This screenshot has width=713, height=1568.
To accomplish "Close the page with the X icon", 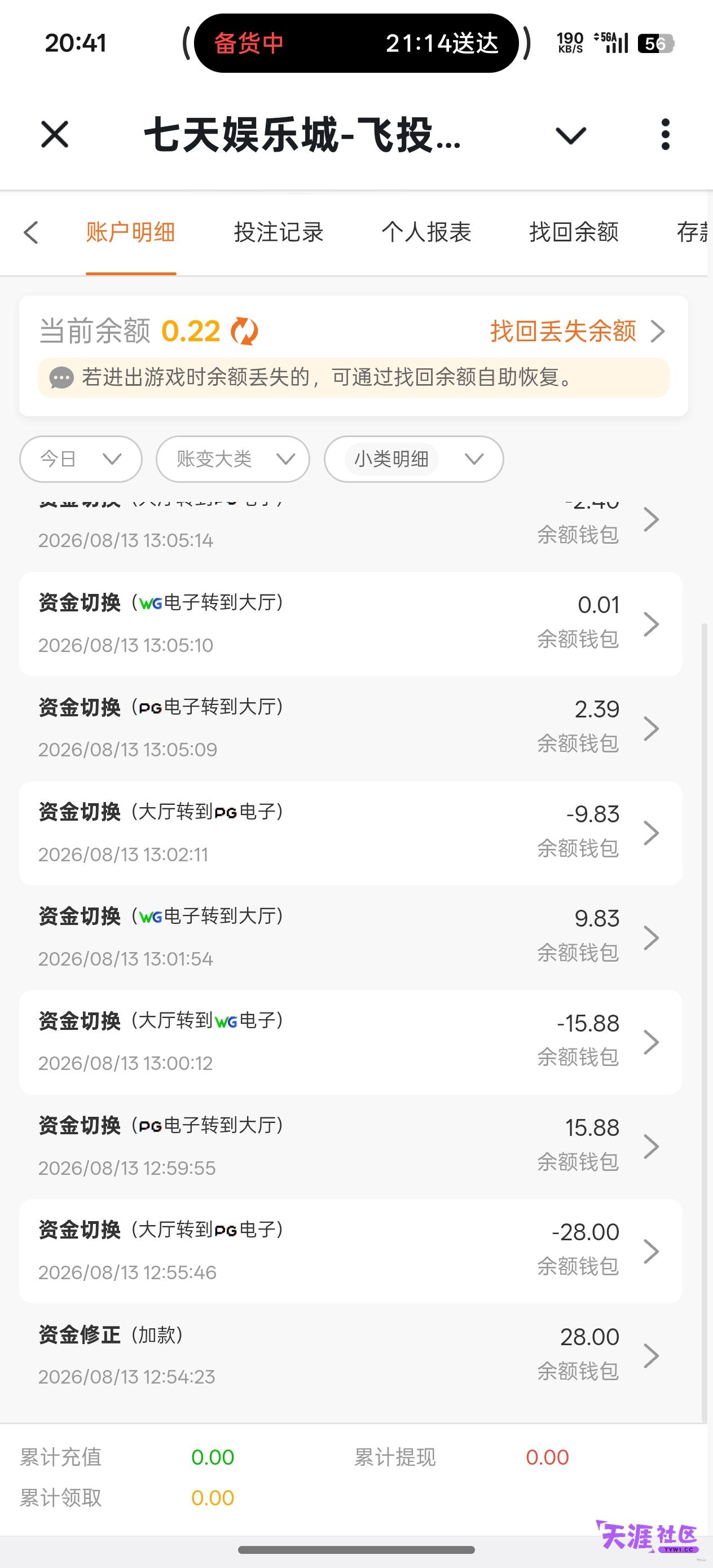I will tap(55, 134).
